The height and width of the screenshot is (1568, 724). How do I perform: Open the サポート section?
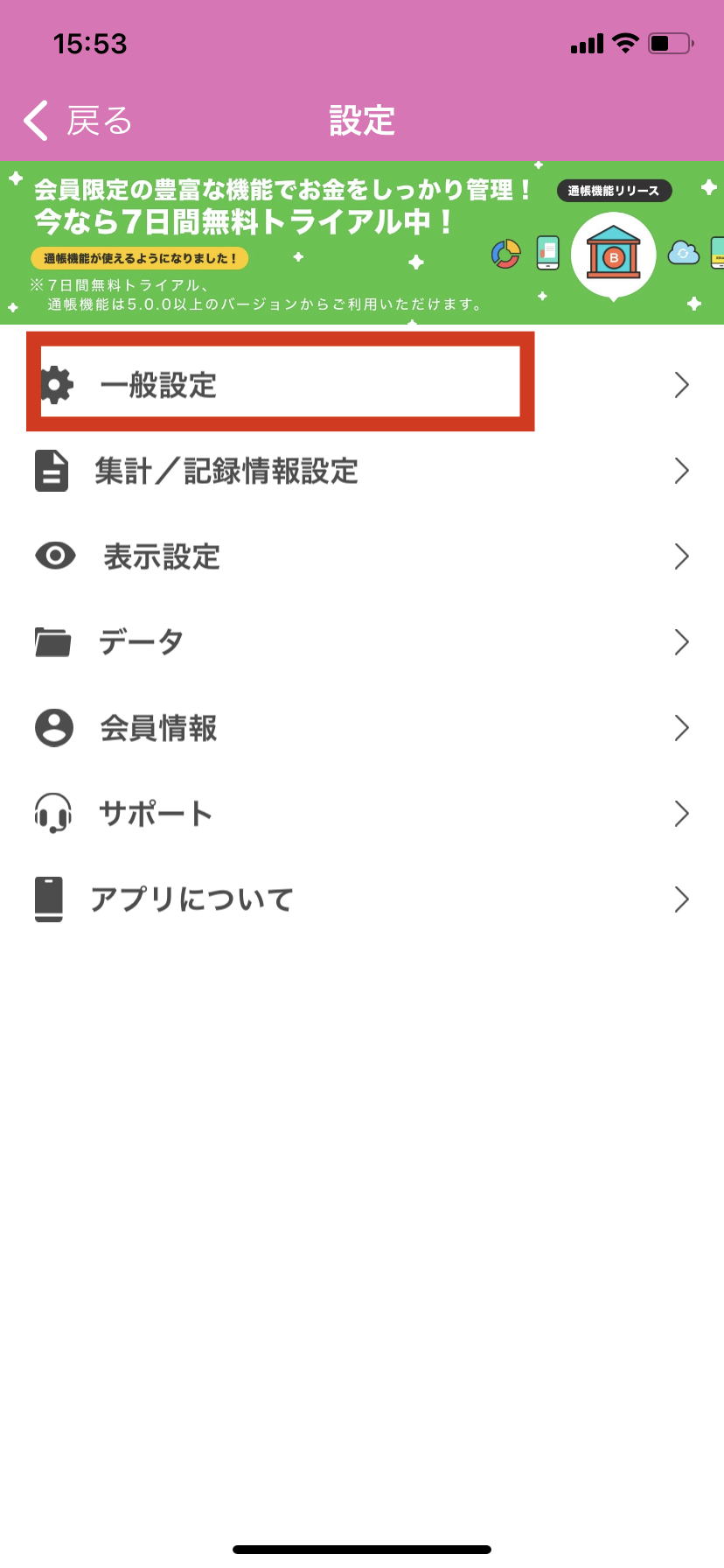click(x=362, y=814)
